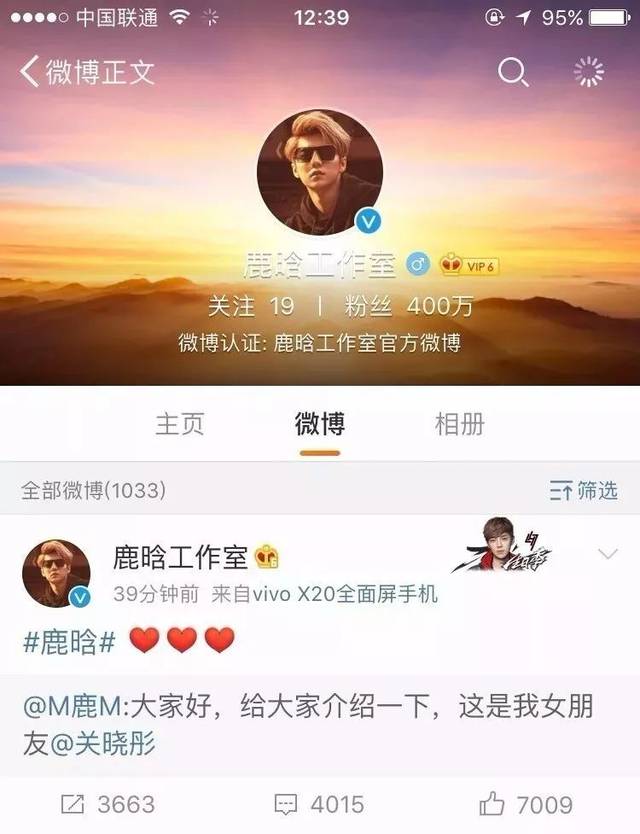Like the post with 7009 likes
The height and width of the screenshot is (834, 640).
(x=526, y=804)
